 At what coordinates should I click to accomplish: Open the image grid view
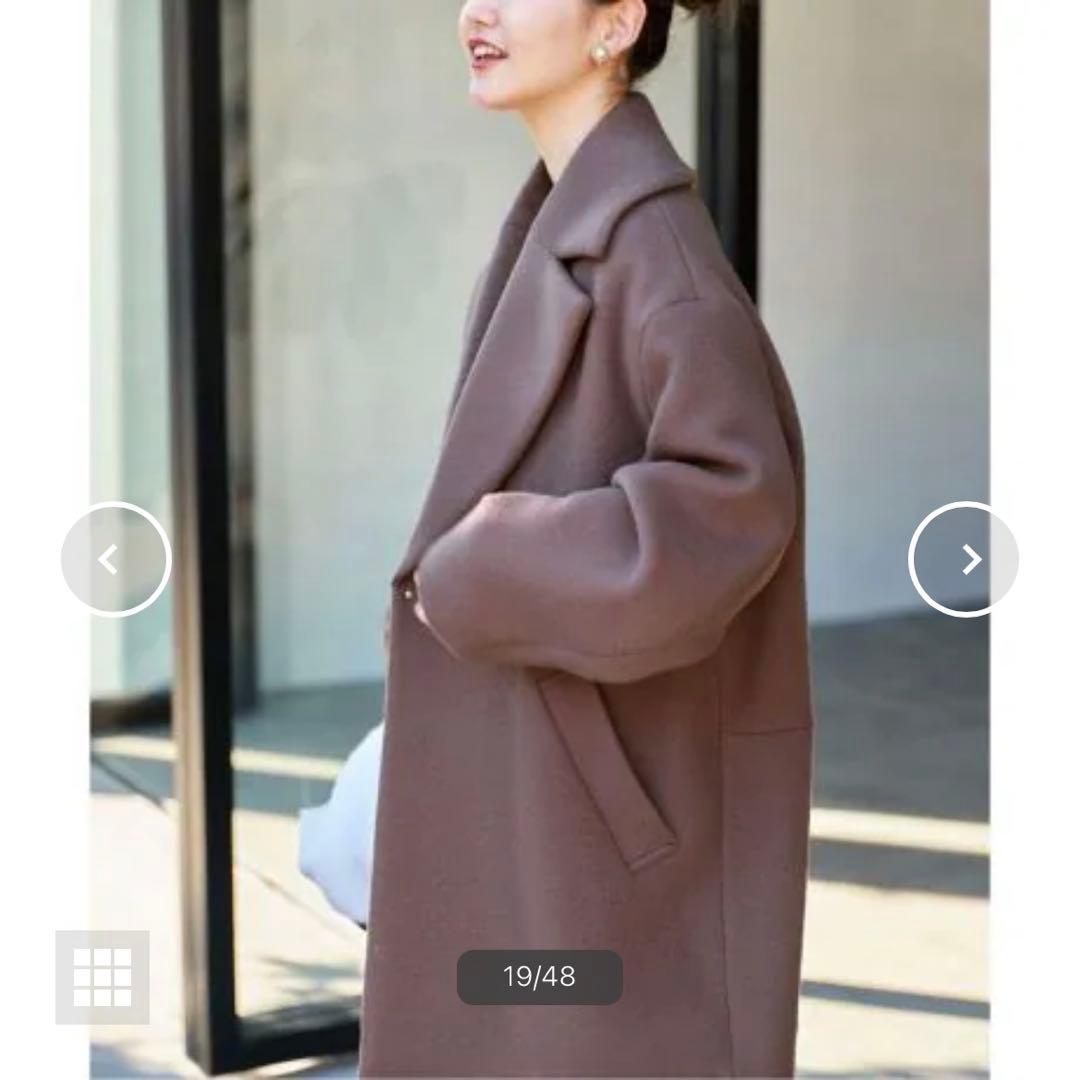[102, 977]
